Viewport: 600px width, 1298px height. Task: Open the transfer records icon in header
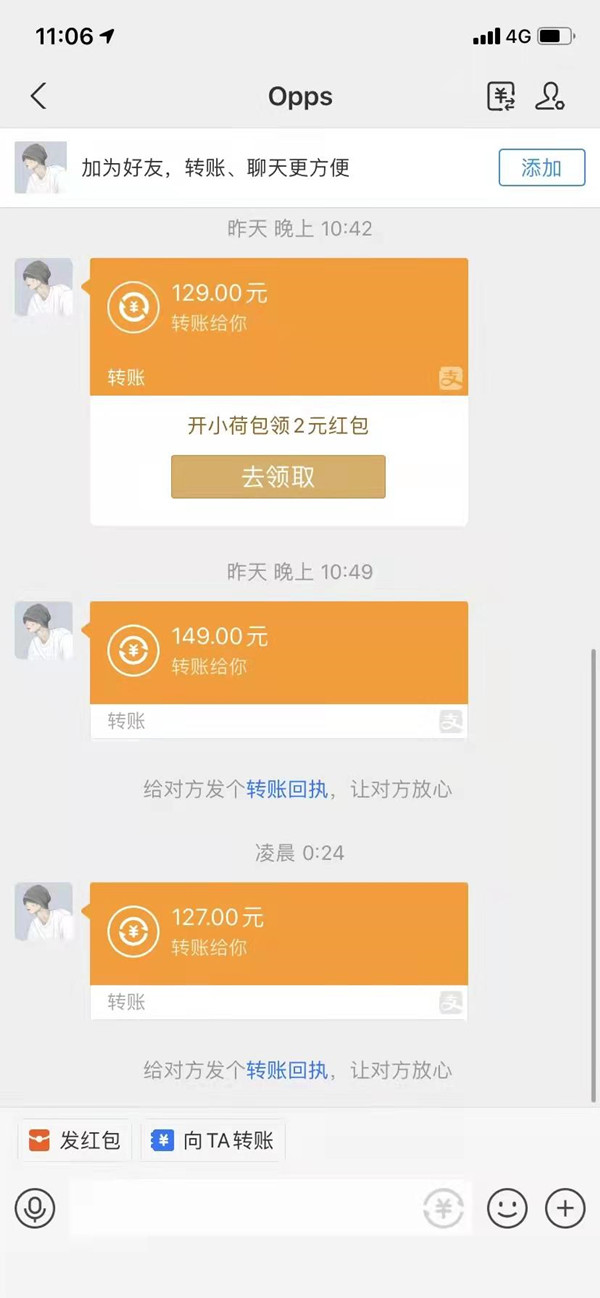[501, 96]
